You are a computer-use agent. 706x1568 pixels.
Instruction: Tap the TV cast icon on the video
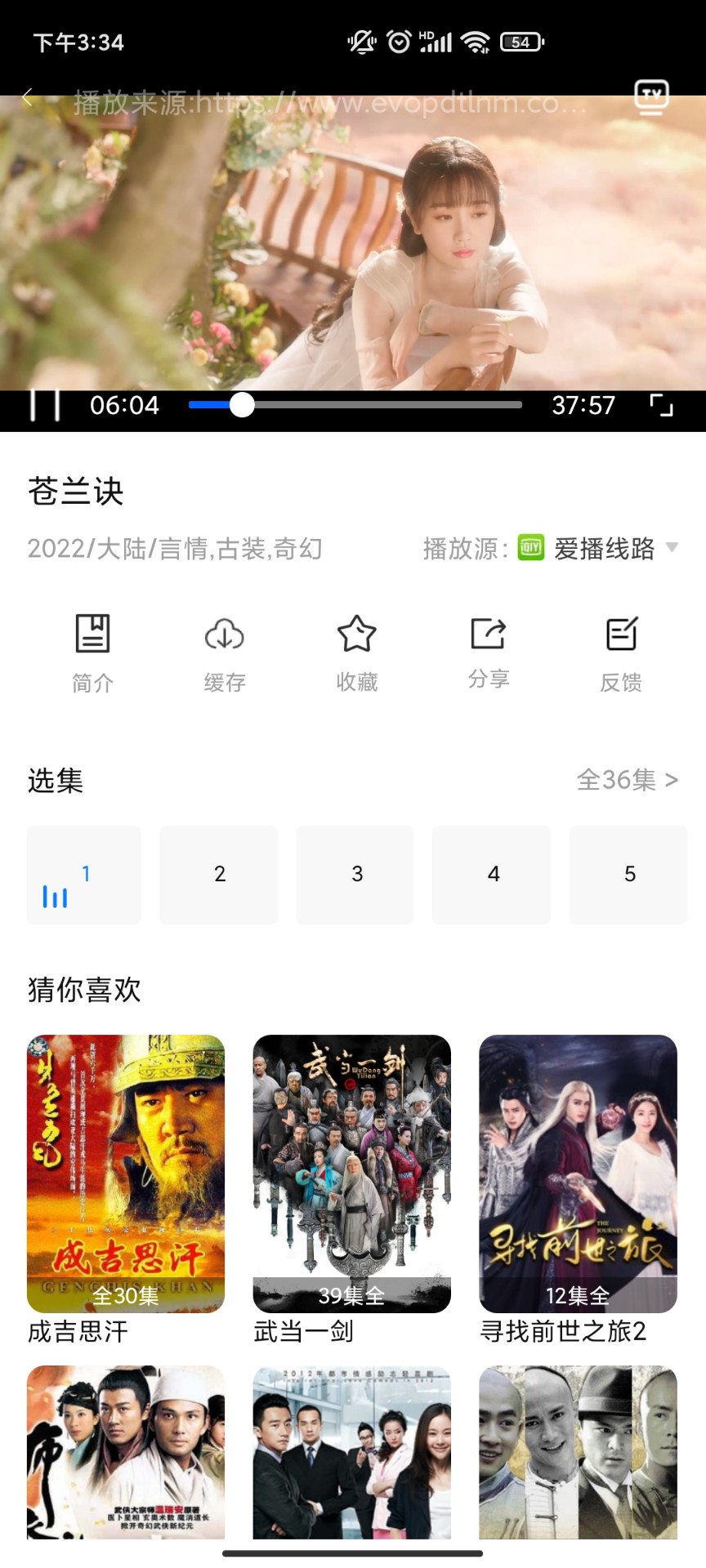pyautogui.click(x=651, y=96)
